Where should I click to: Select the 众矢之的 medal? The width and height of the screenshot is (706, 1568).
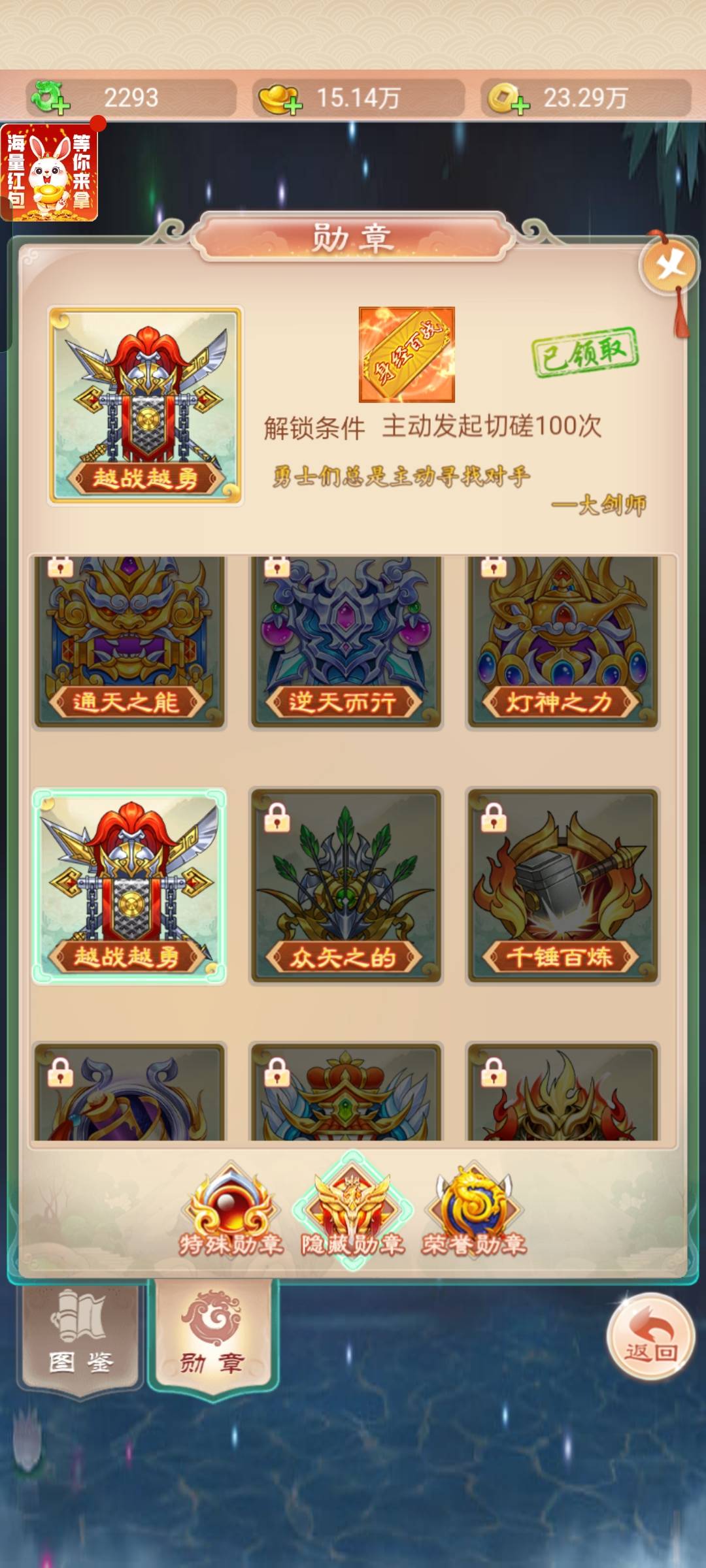point(346,886)
